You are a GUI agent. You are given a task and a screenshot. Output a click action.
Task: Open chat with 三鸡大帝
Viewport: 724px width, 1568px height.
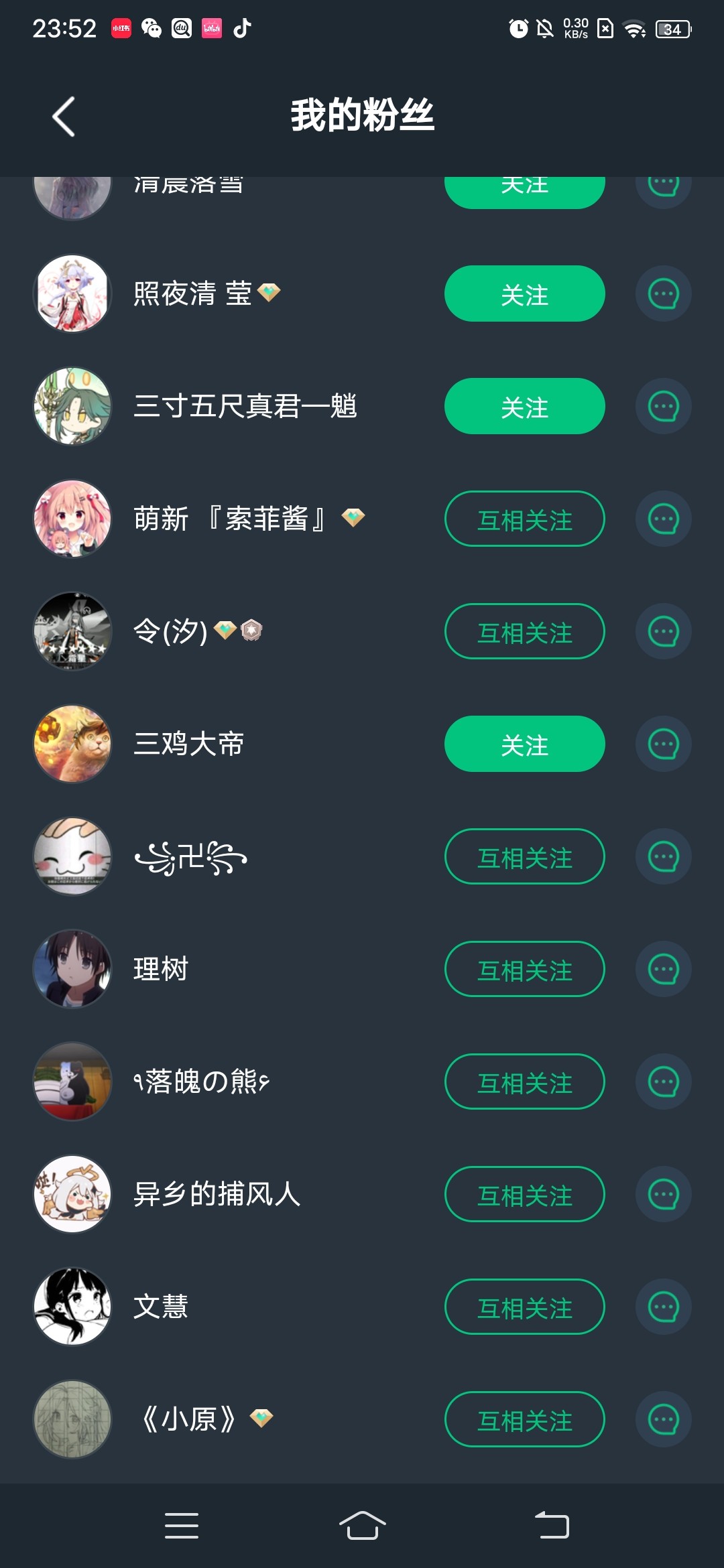[x=663, y=744]
